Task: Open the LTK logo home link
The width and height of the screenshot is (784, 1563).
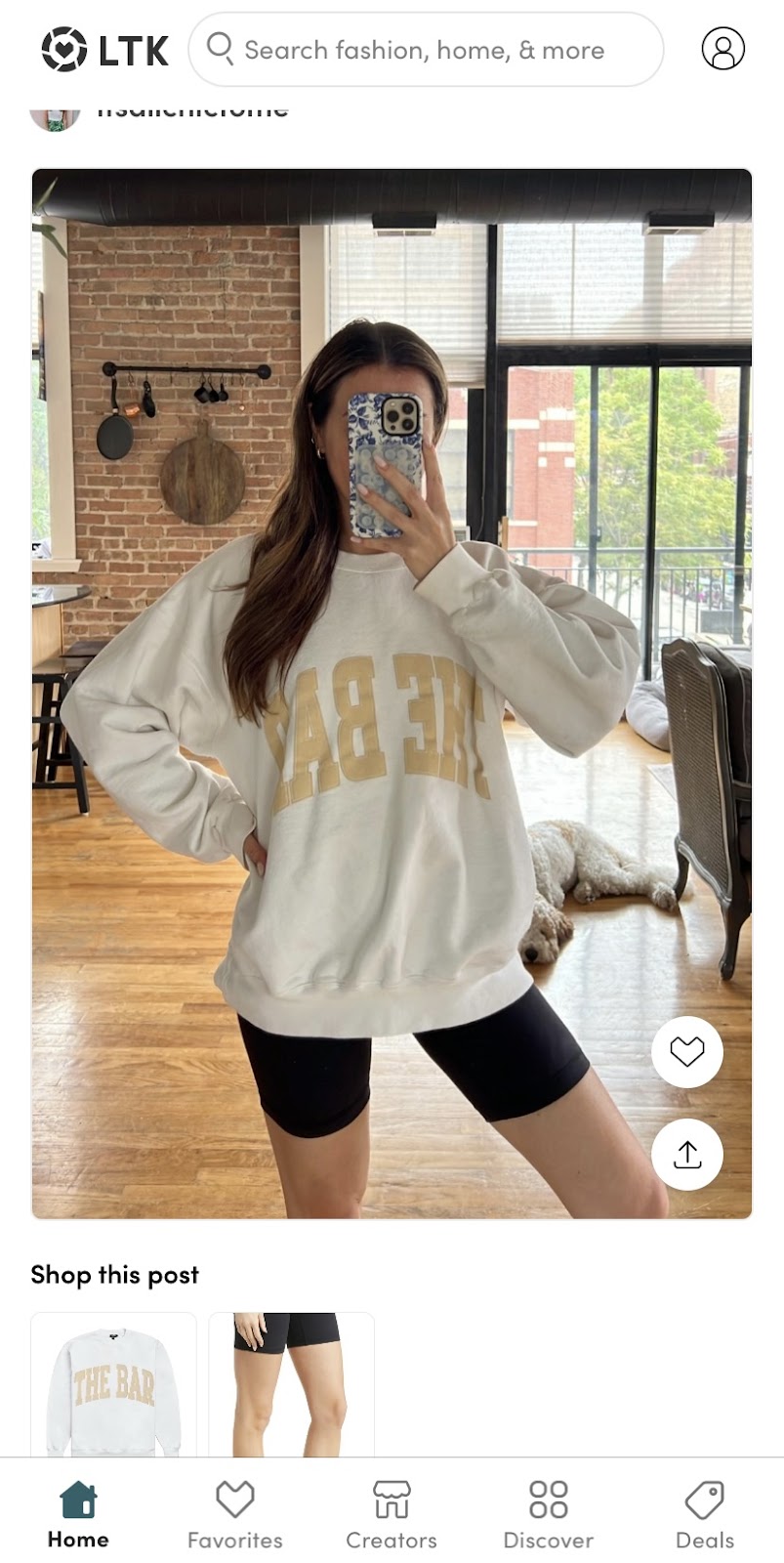Action: coord(104,50)
